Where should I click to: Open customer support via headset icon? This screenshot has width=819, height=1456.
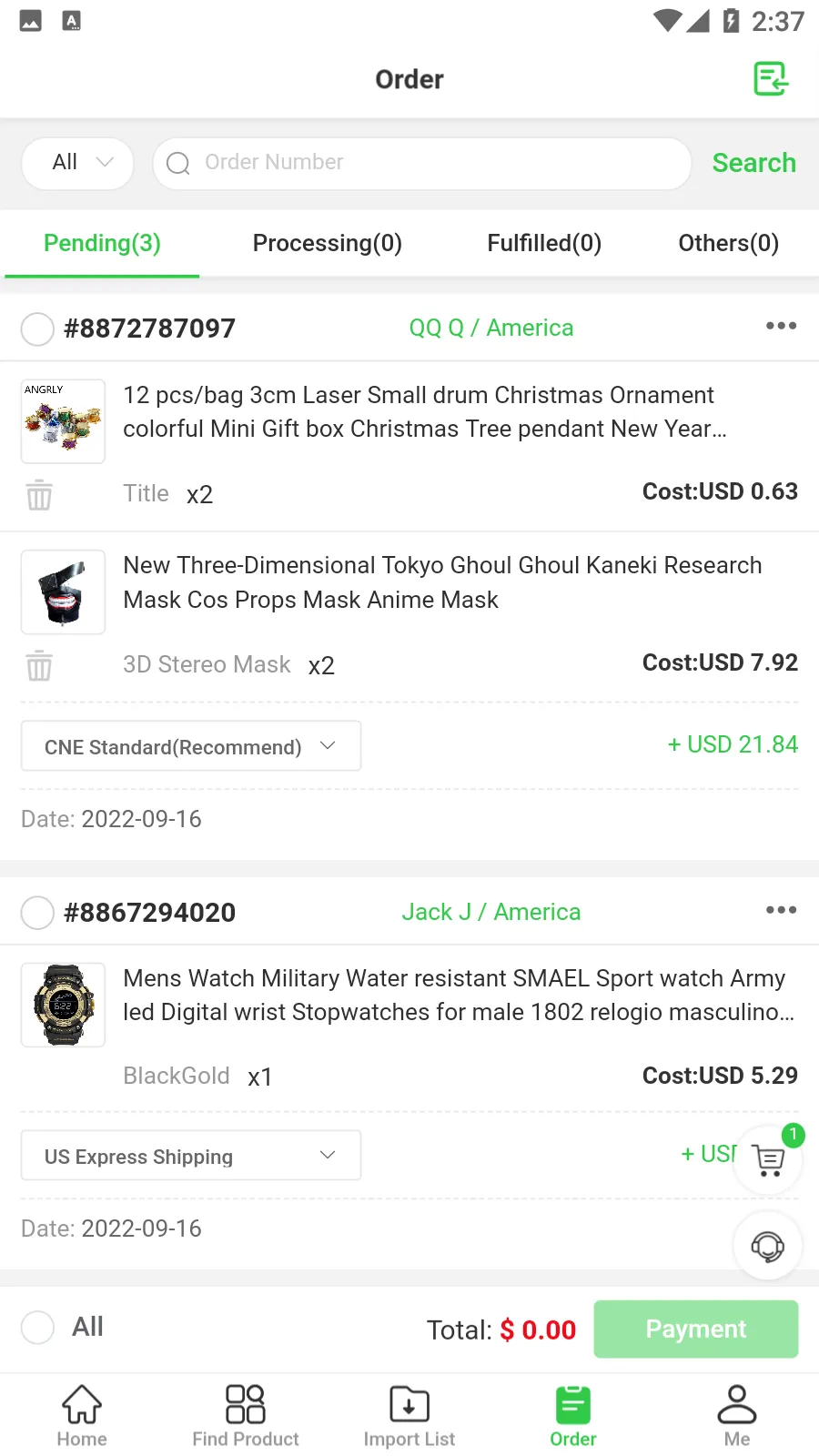767,1245
